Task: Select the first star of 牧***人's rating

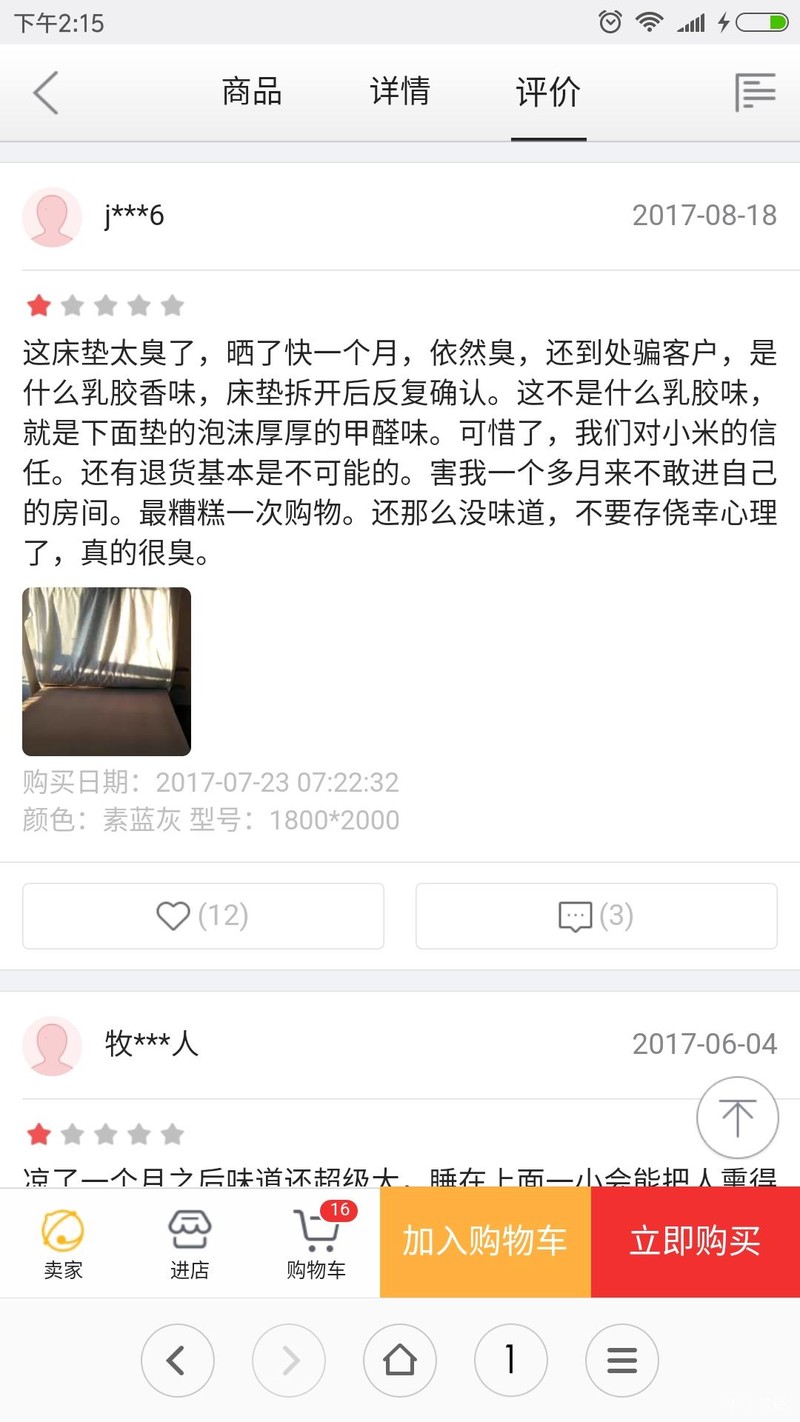Action: click(41, 1134)
